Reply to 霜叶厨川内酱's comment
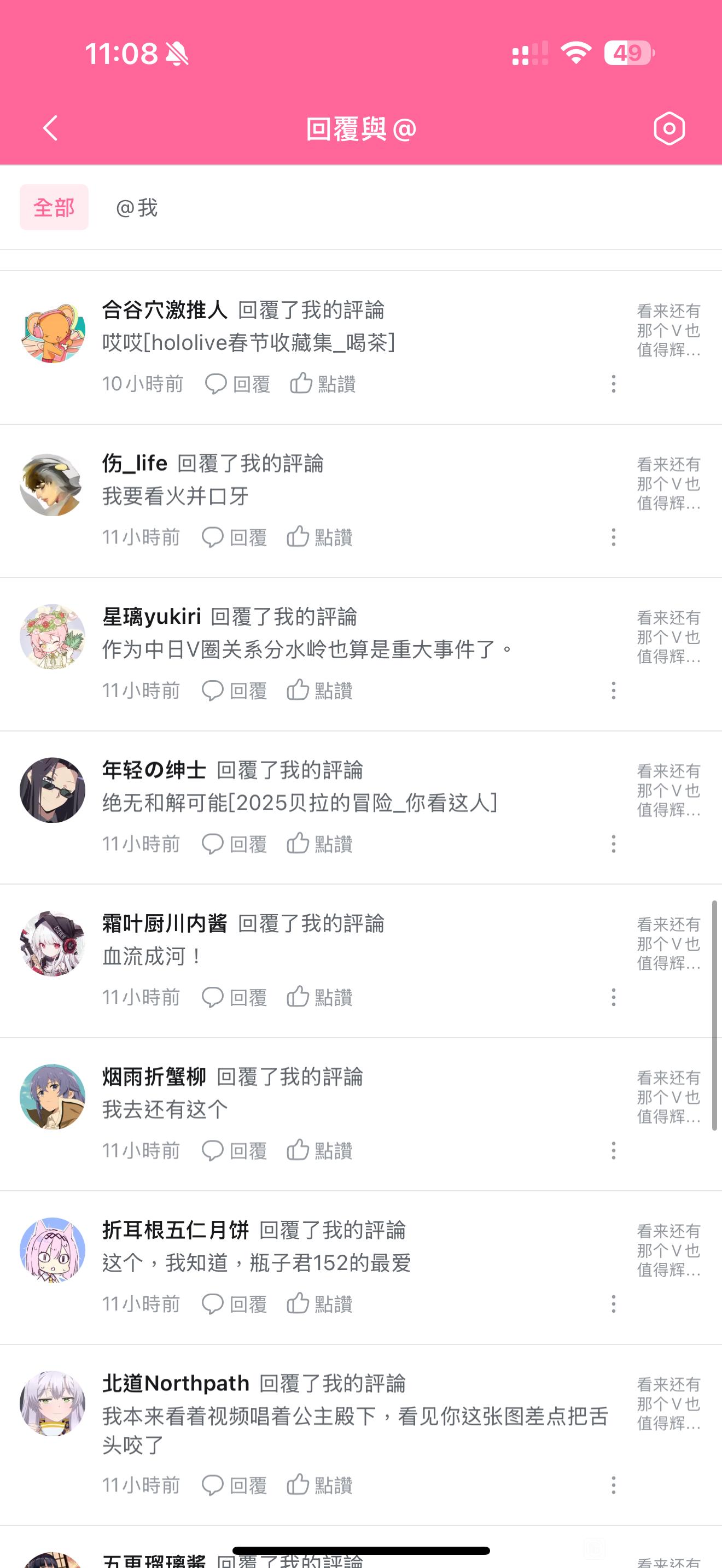This screenshot has height=1568, width=722. 234,998
